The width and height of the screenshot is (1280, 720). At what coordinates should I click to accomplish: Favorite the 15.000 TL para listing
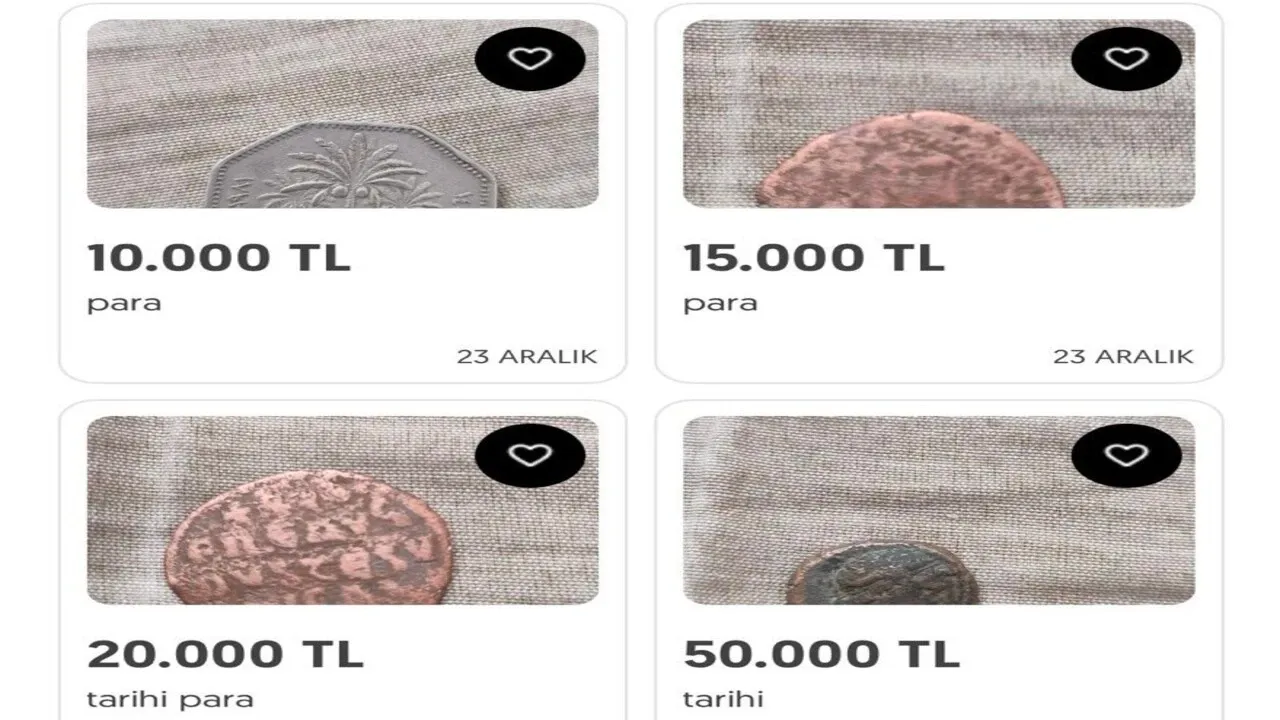[1126, 59]
